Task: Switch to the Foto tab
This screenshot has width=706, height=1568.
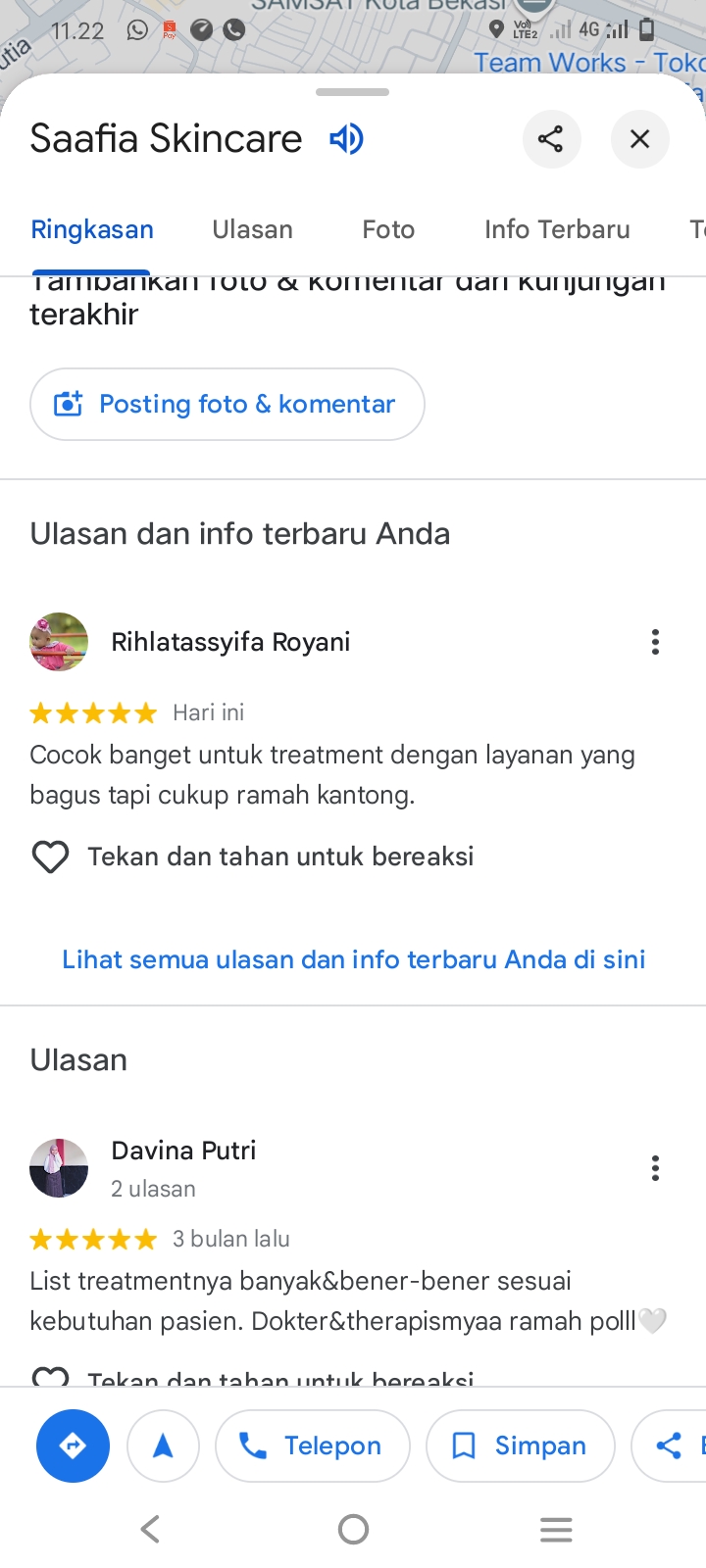Action: 388,229
